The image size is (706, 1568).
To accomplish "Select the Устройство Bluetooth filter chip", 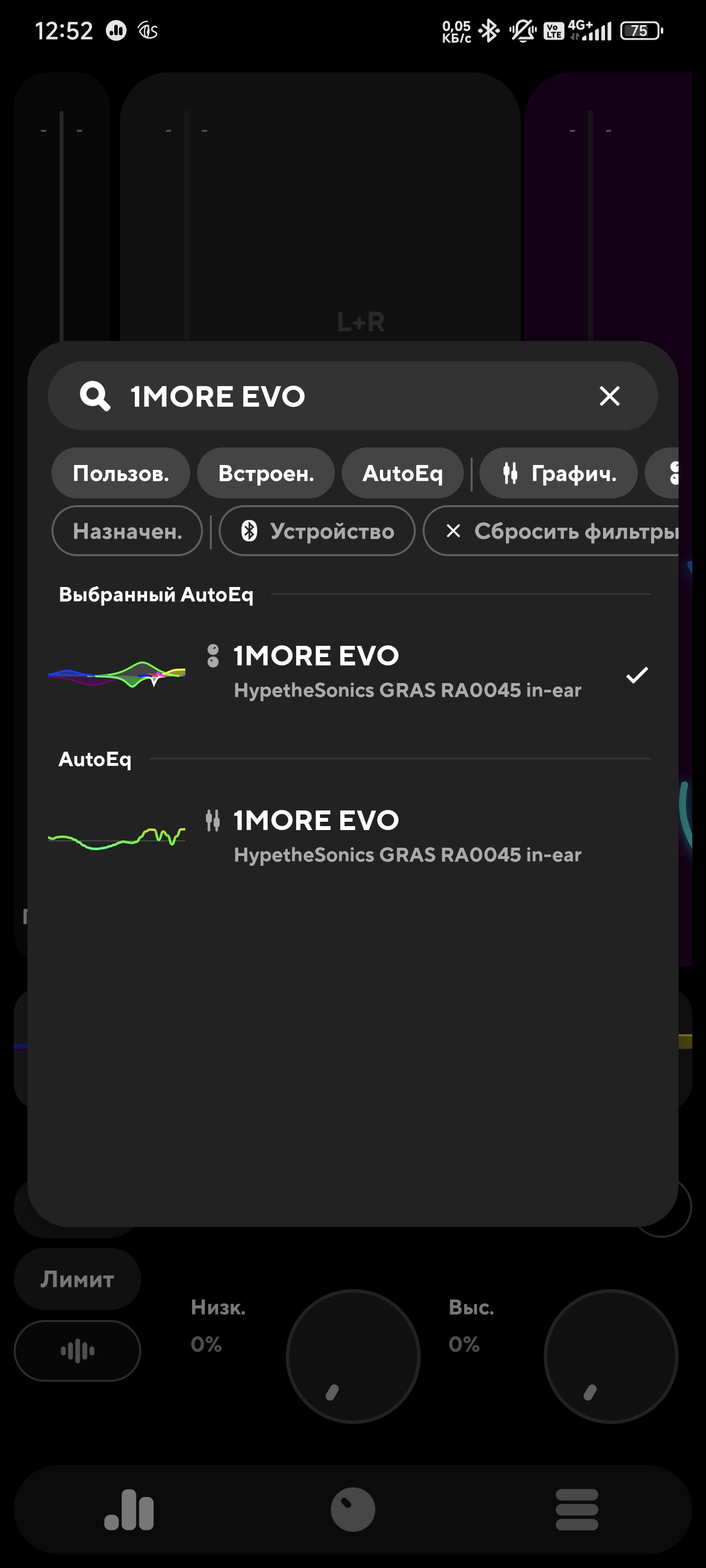I will [x=317, y=531].
